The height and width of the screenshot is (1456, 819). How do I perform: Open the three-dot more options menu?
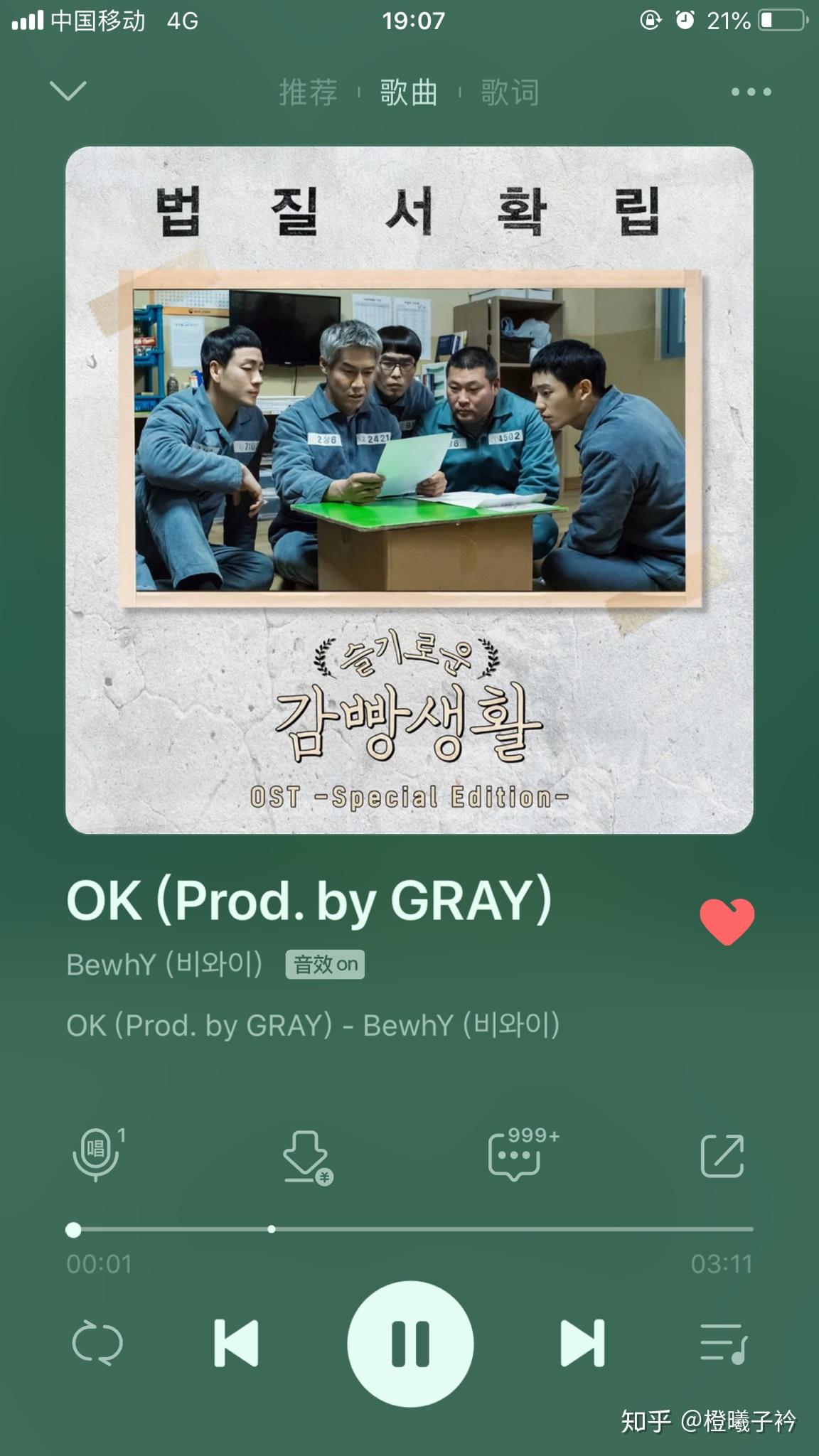tap(751, 92)
